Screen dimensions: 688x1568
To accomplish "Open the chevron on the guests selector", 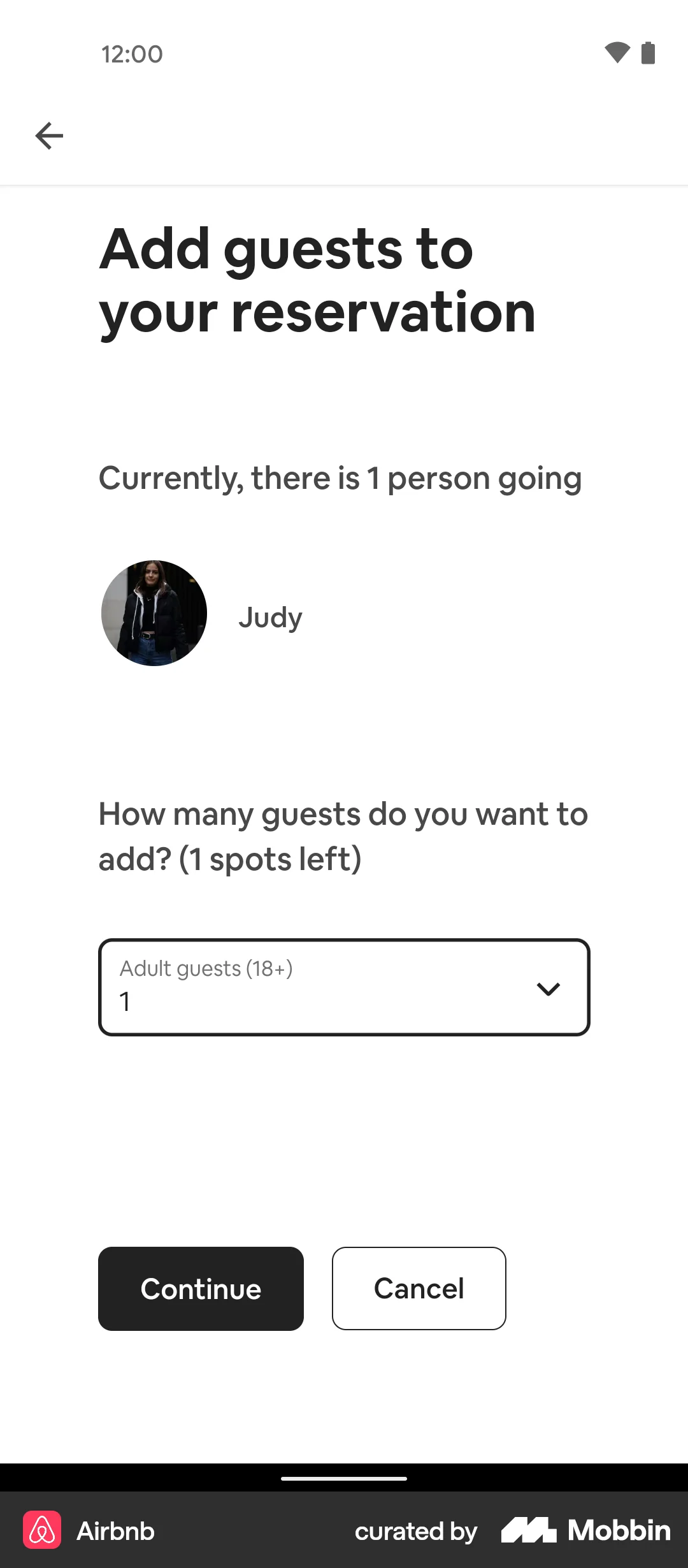I will coord(549,989).
